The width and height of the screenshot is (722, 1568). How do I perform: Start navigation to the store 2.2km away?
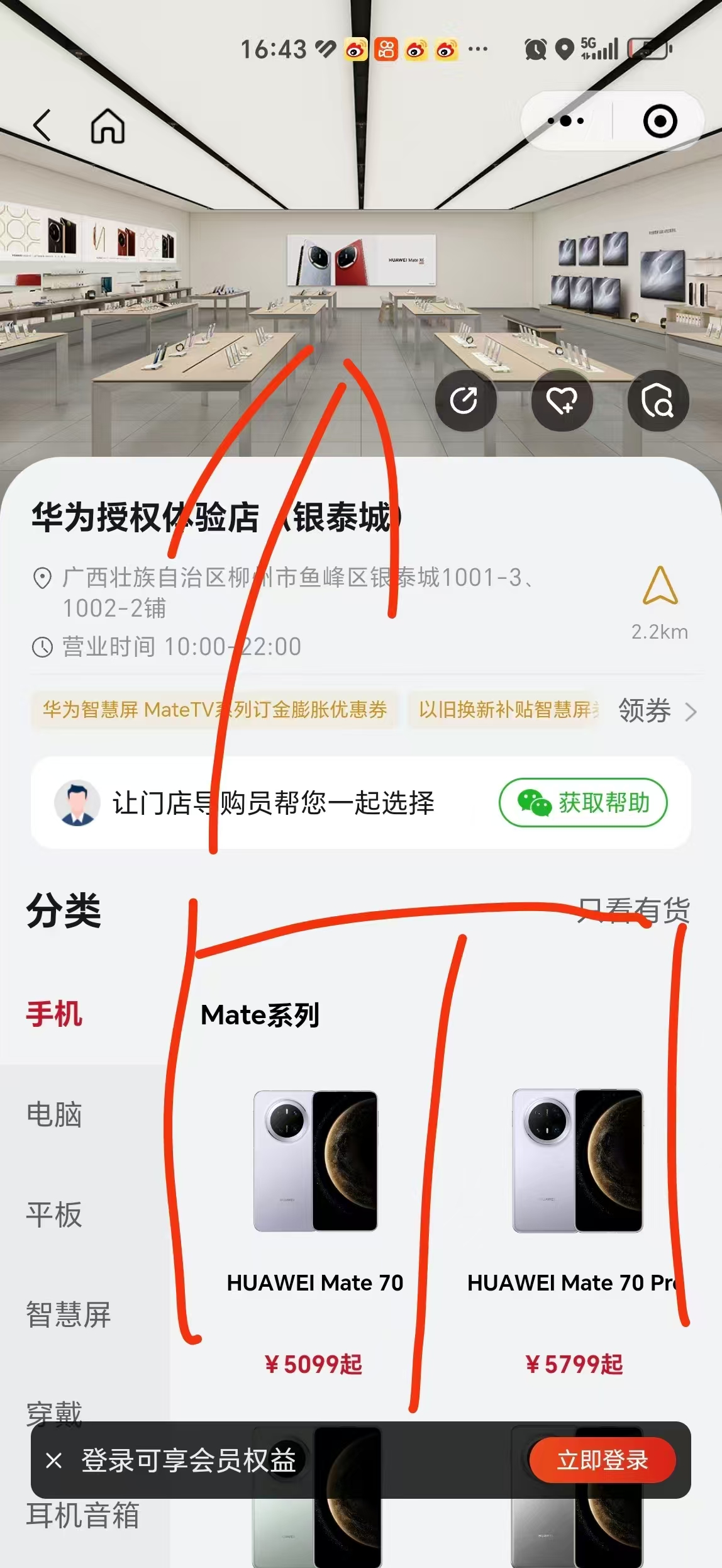(660, 587)
